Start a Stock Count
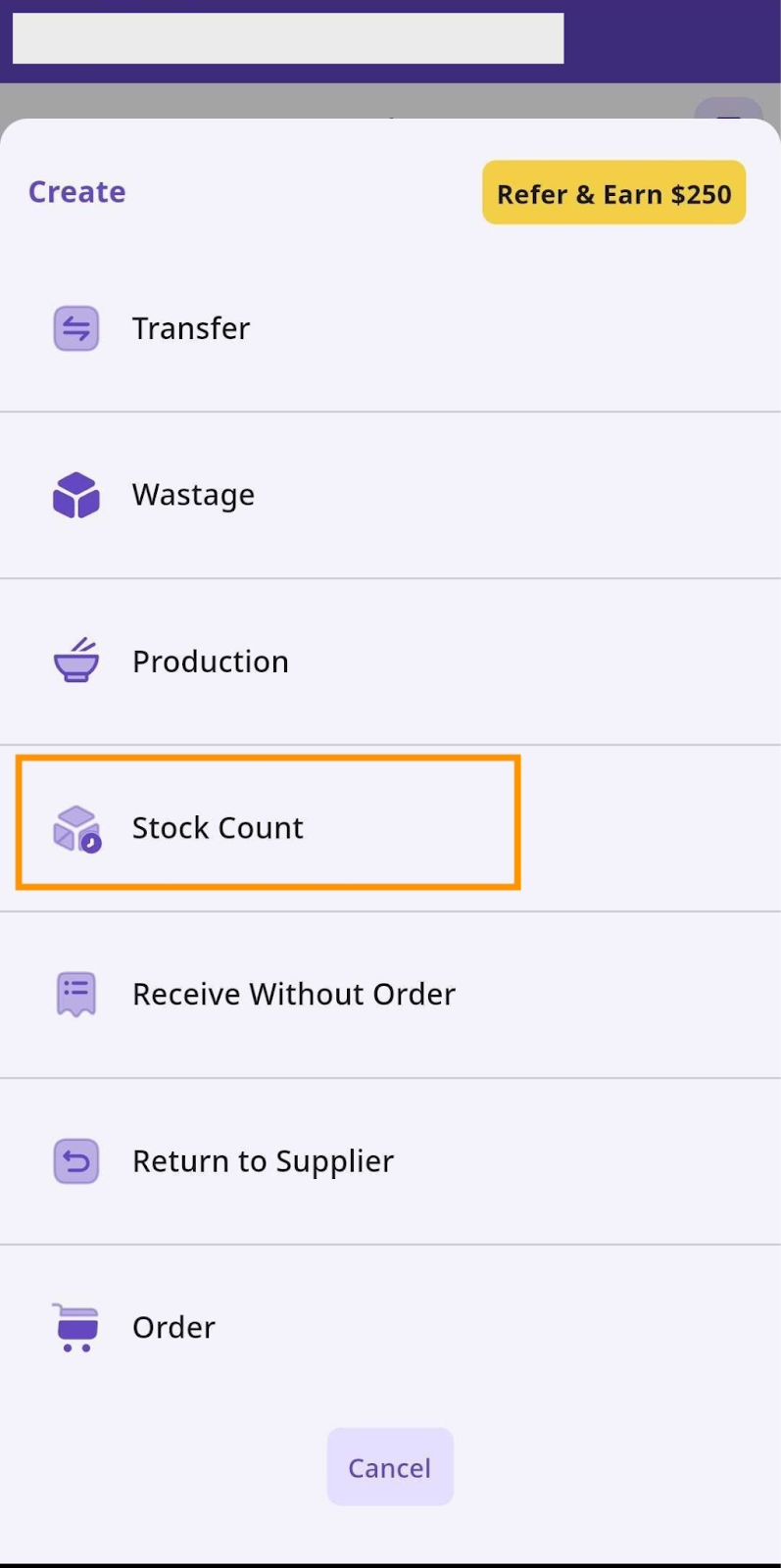 pos(218,828)
